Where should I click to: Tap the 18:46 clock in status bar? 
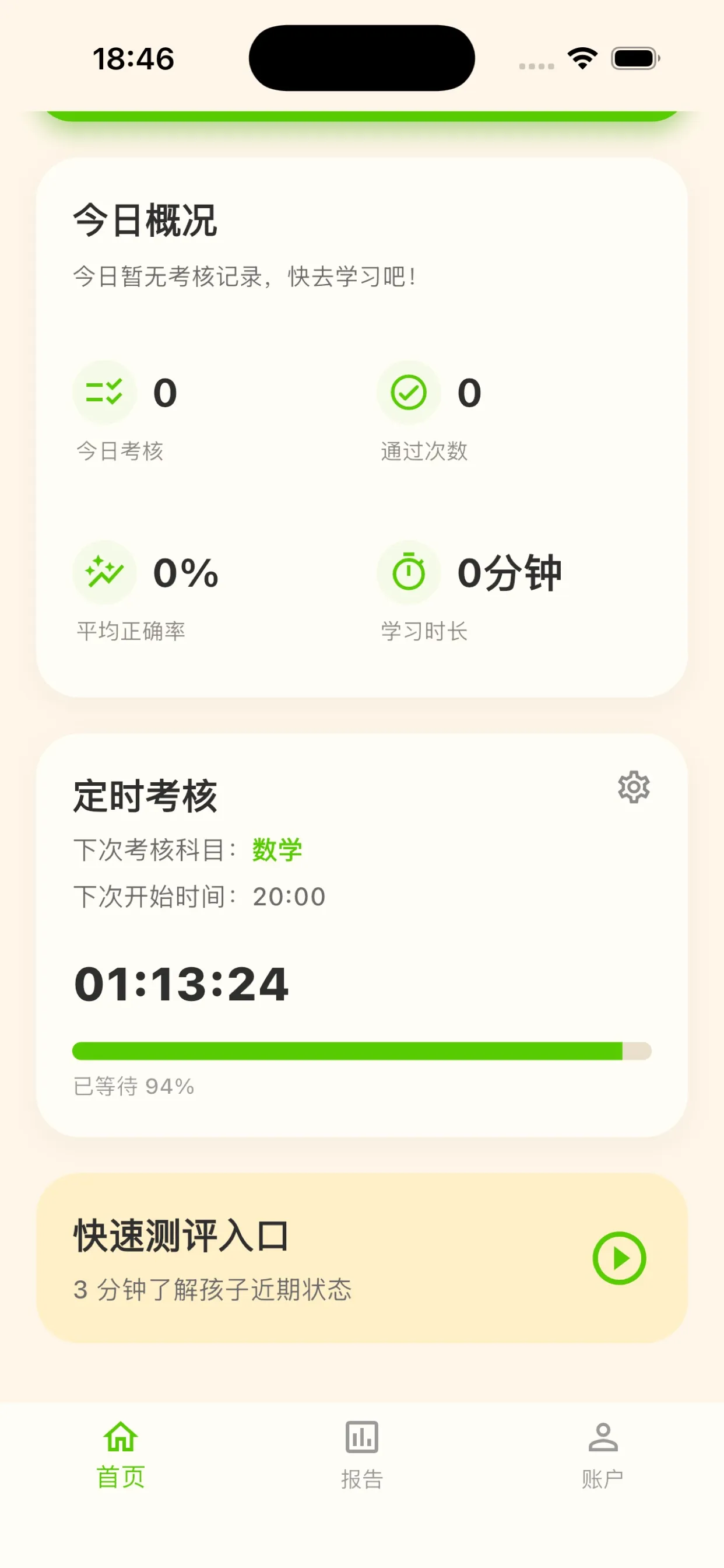133,58
